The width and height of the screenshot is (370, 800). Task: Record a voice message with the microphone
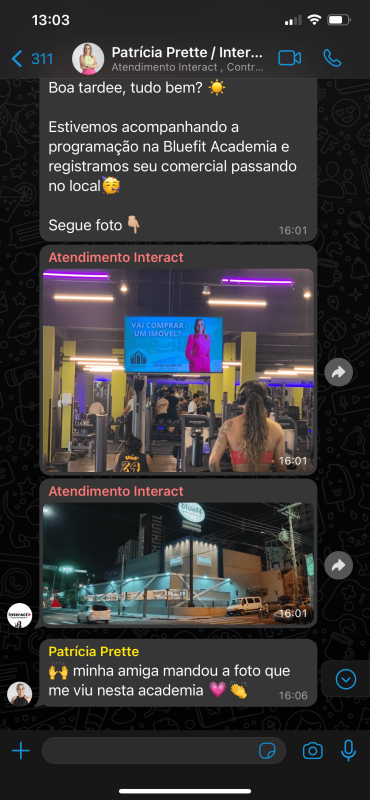coord(349,751)
